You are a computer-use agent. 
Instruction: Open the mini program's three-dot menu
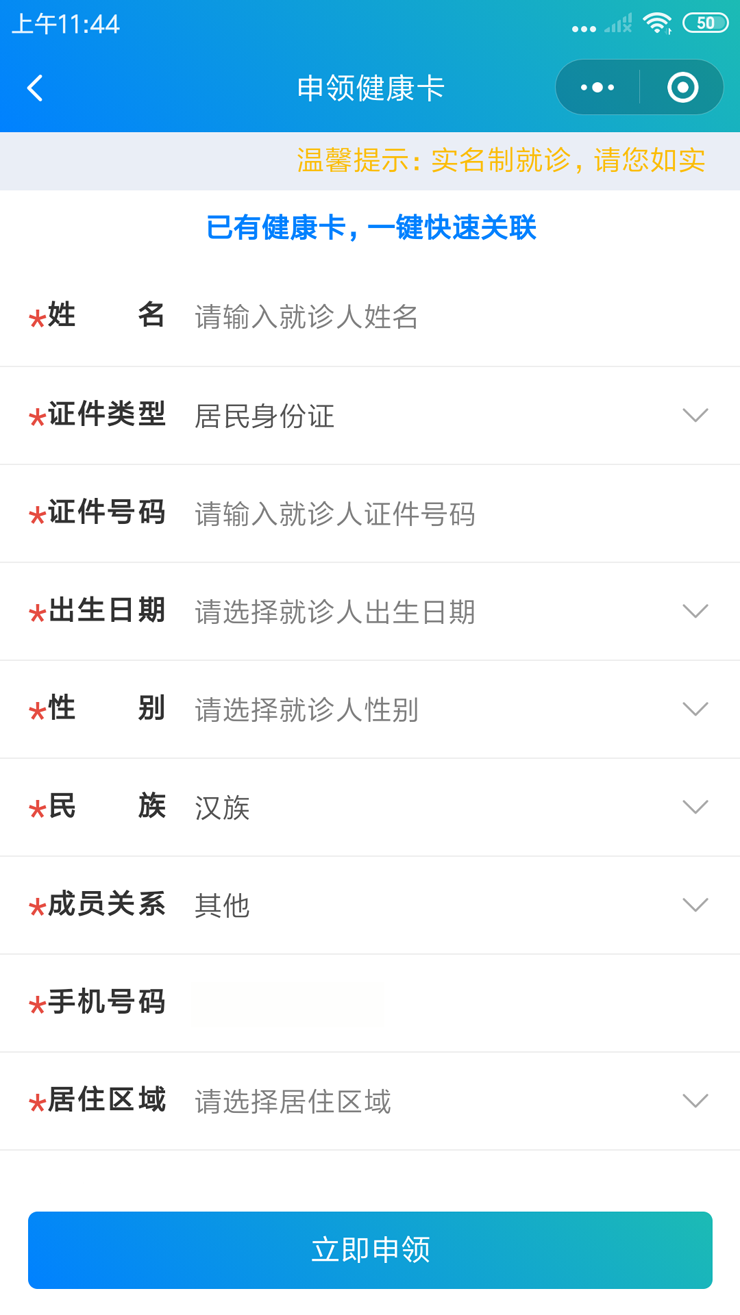tap(597, 88)
